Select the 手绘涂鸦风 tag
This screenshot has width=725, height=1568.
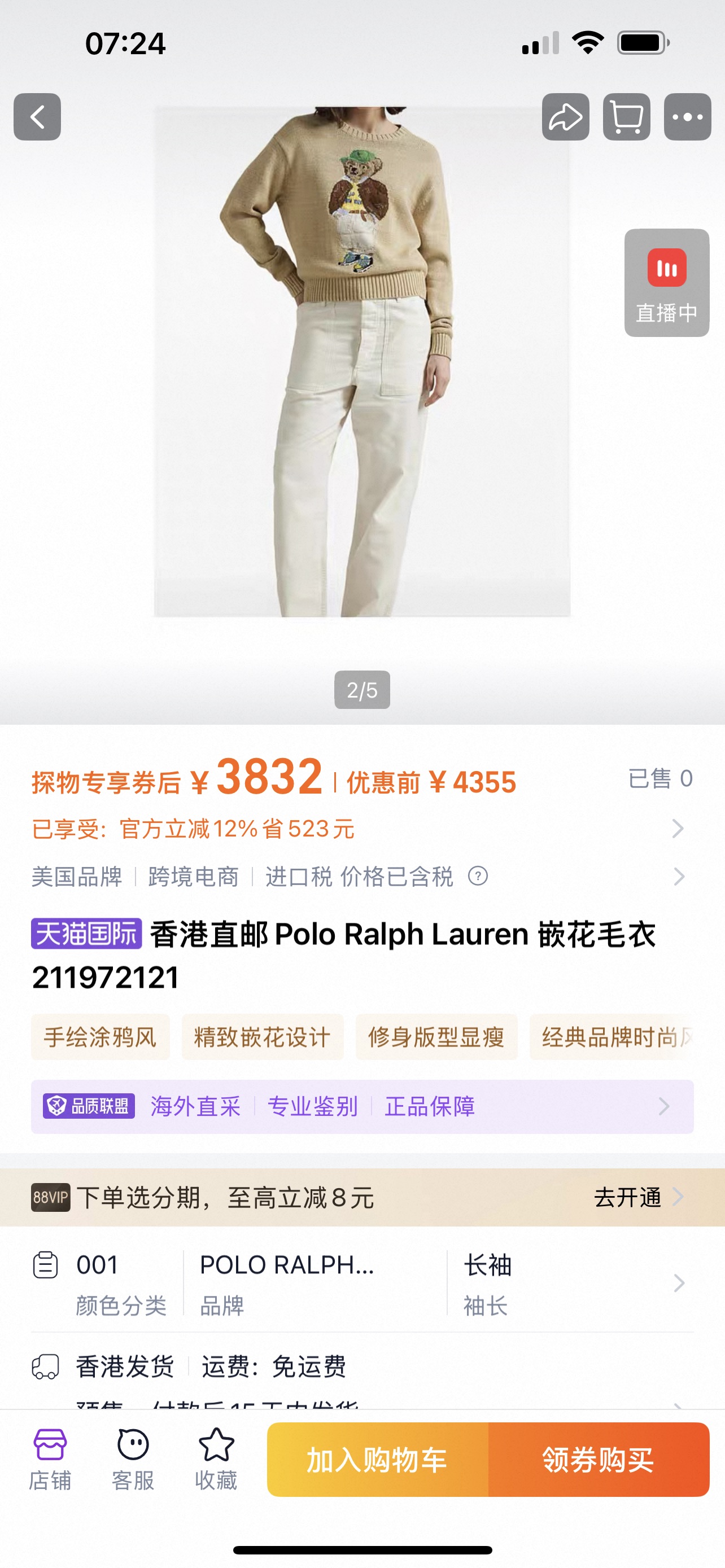101,1037
